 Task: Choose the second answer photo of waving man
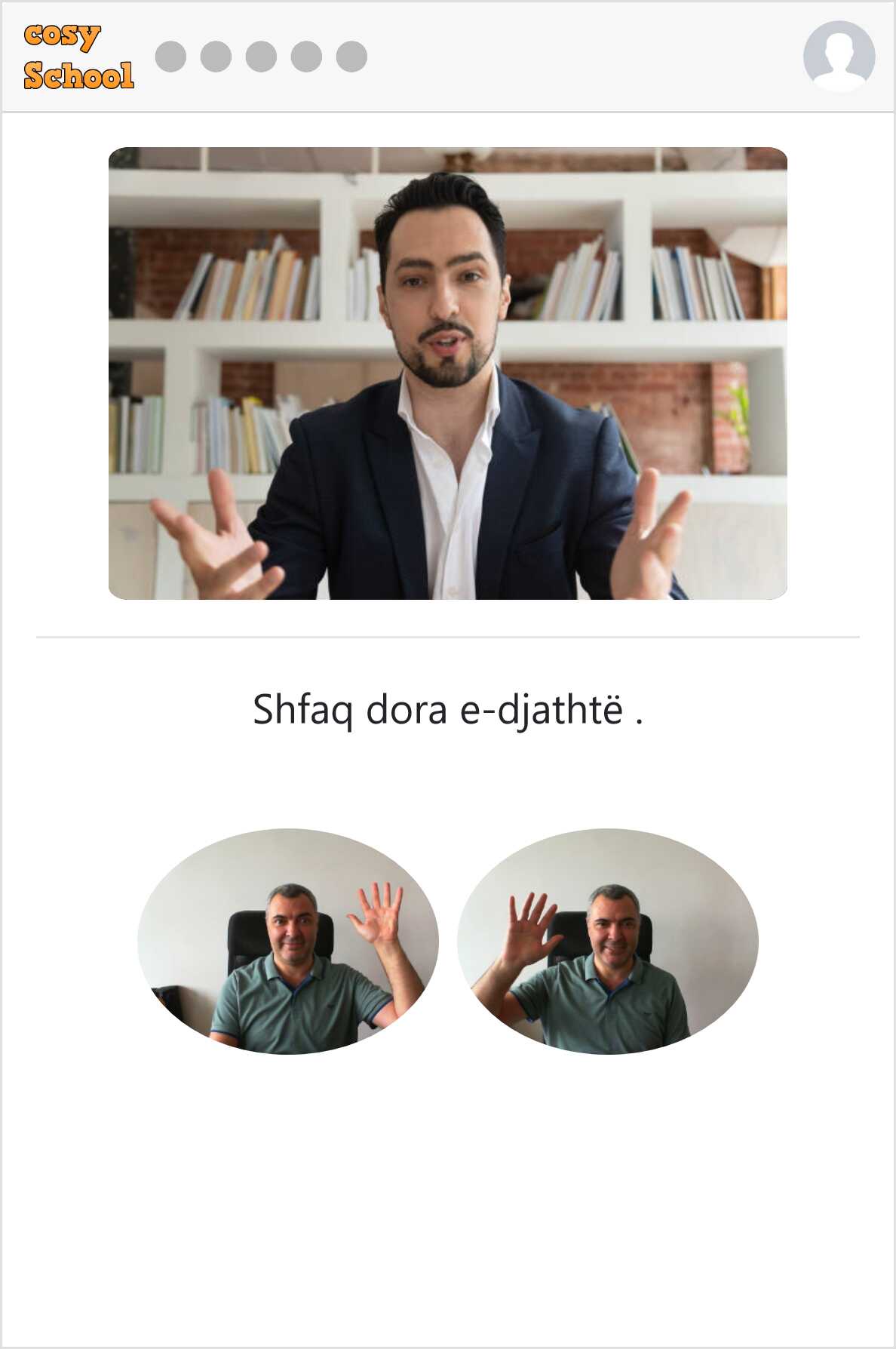click(607, 941)
